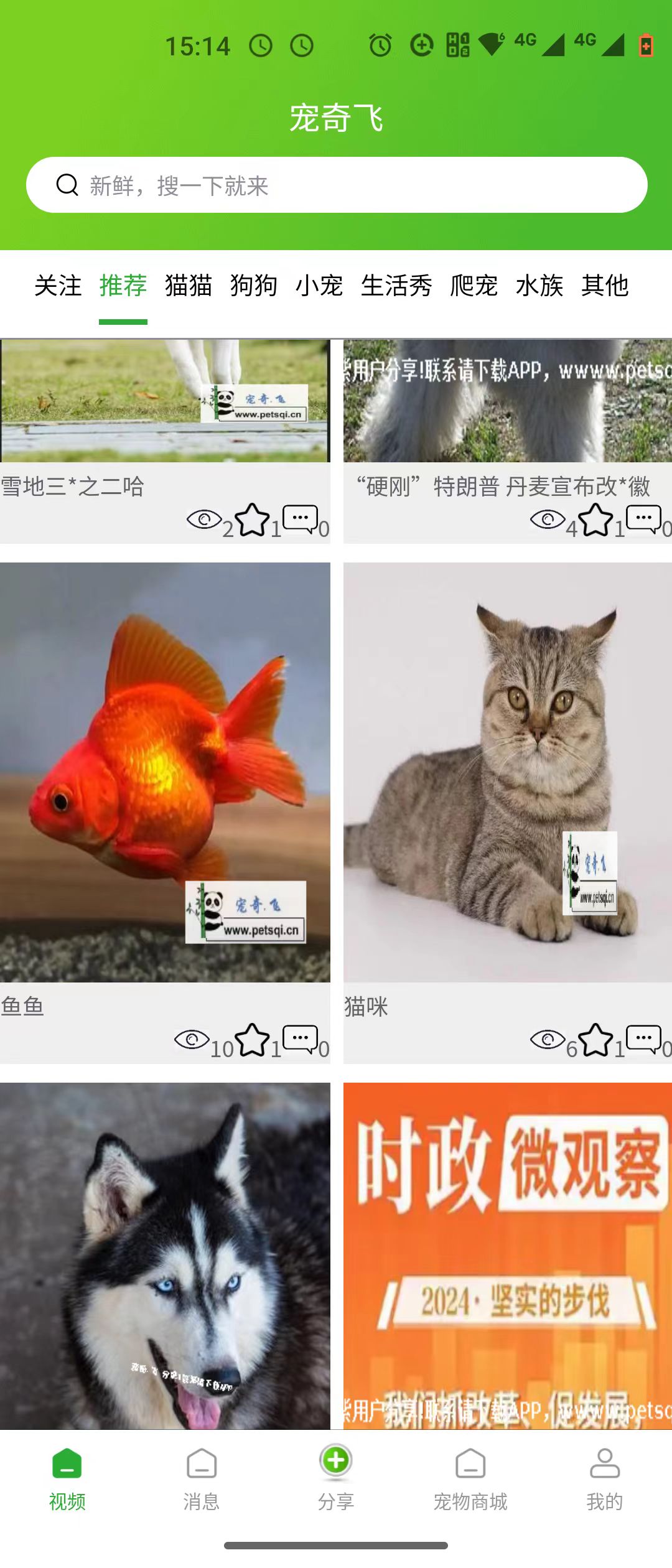Image resolution: width=672 pixels, height=1568 pixels.
Task: Switch to the 狗狗 tab
Action: (253, 286)
